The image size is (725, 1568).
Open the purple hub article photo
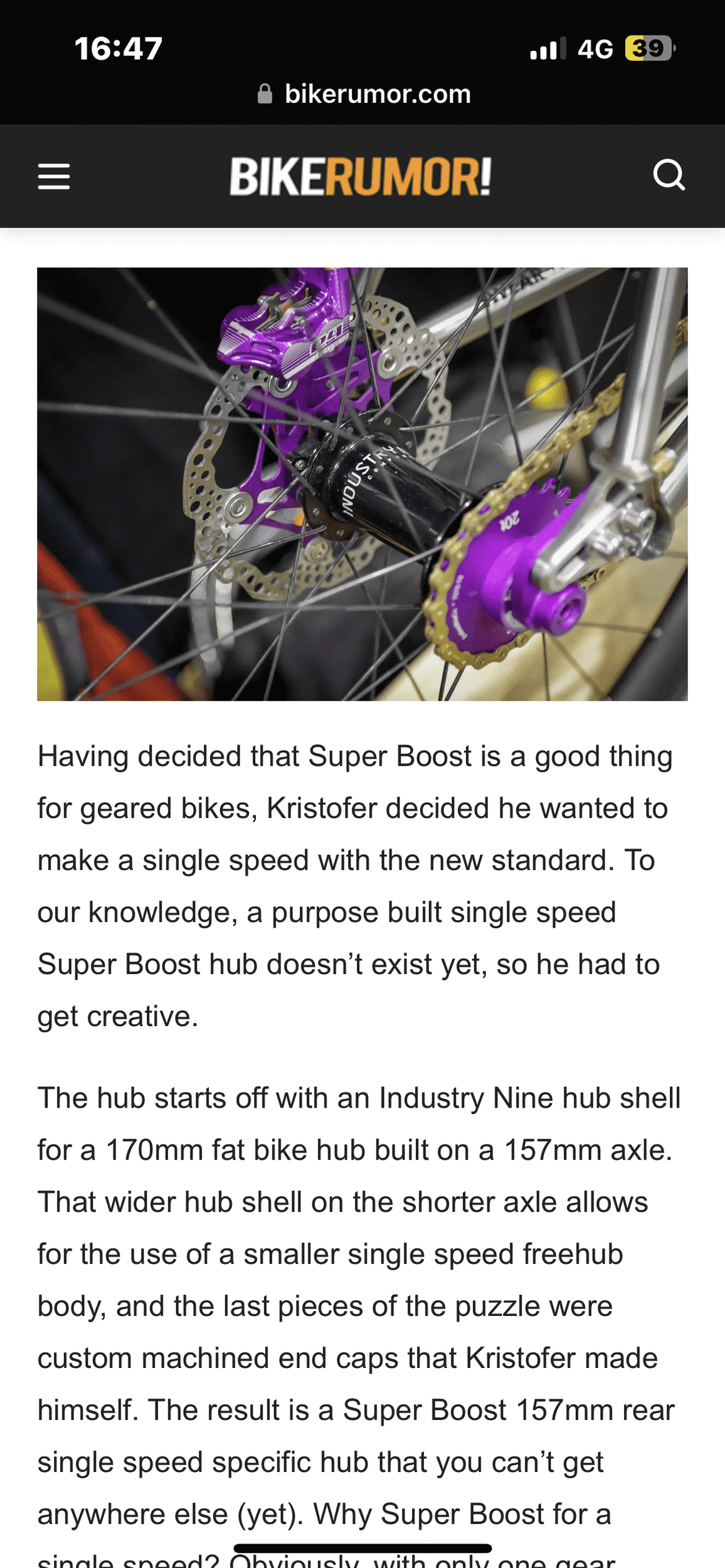click(x=362, y=484)
